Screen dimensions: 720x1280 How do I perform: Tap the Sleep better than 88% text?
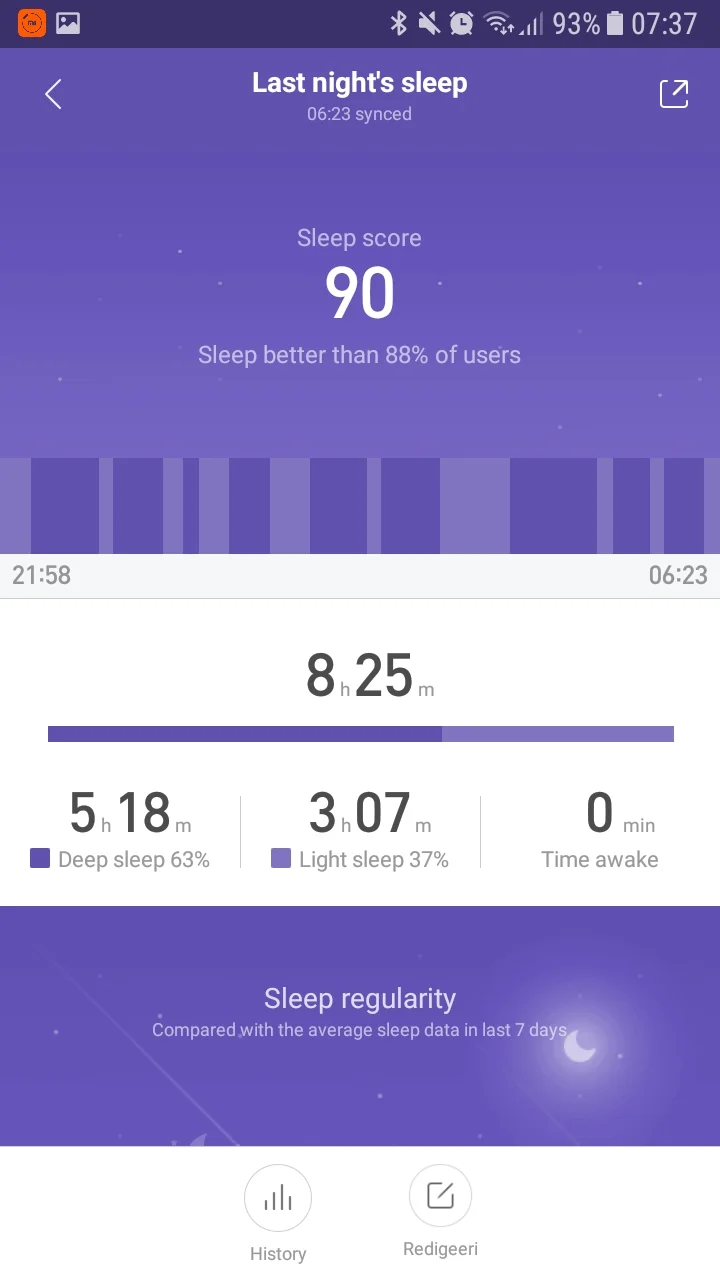tap(359, 355)
